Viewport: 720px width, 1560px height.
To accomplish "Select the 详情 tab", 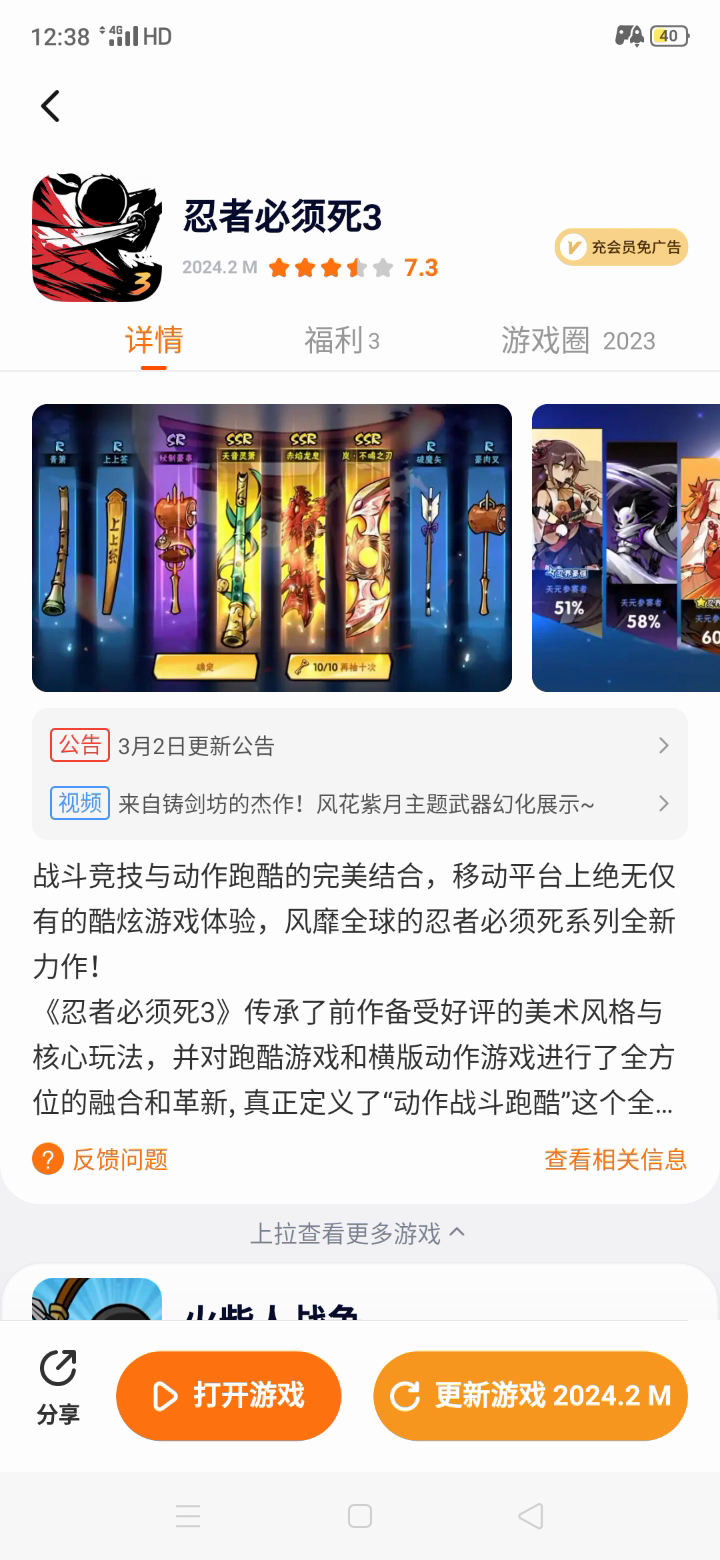I will coord(154,341).
